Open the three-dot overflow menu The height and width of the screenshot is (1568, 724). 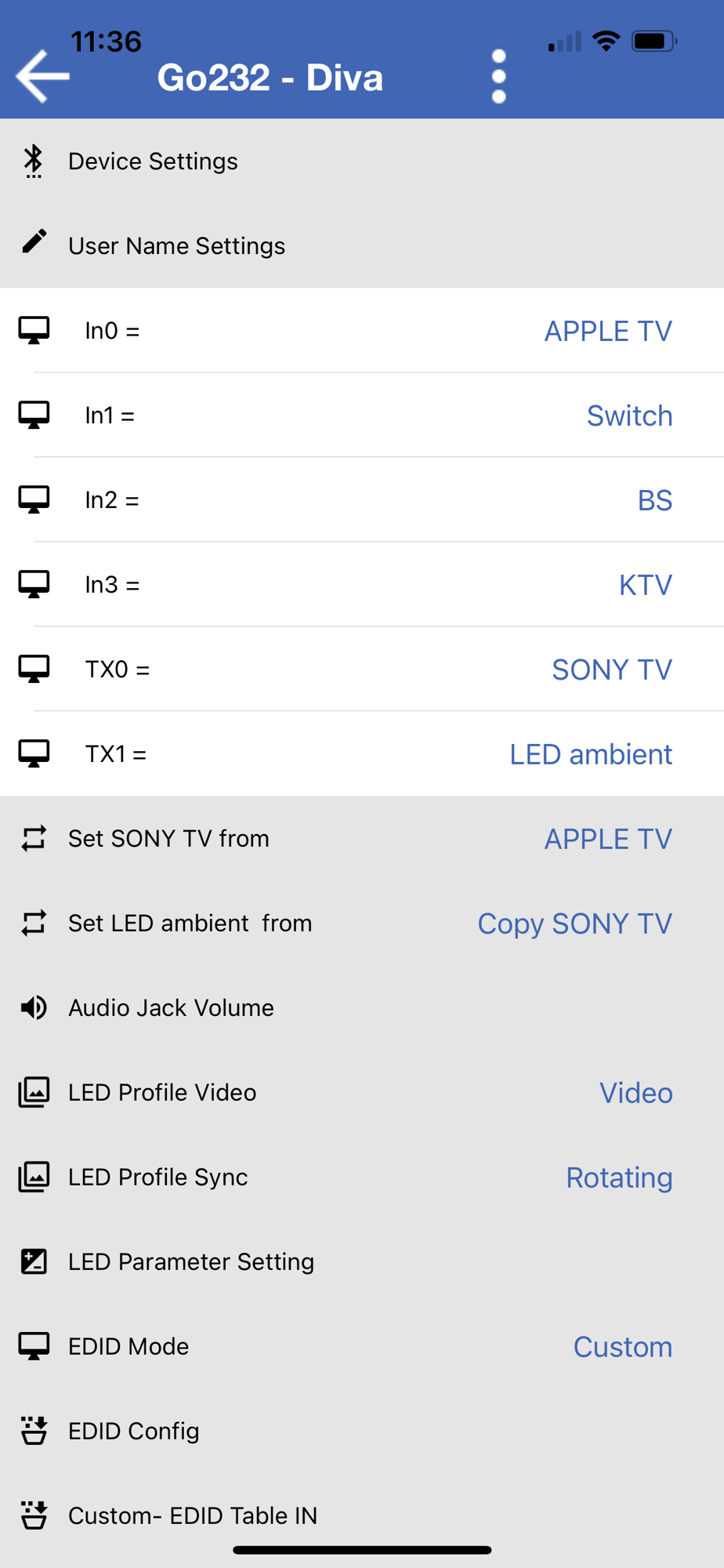(x=498, y=77)
